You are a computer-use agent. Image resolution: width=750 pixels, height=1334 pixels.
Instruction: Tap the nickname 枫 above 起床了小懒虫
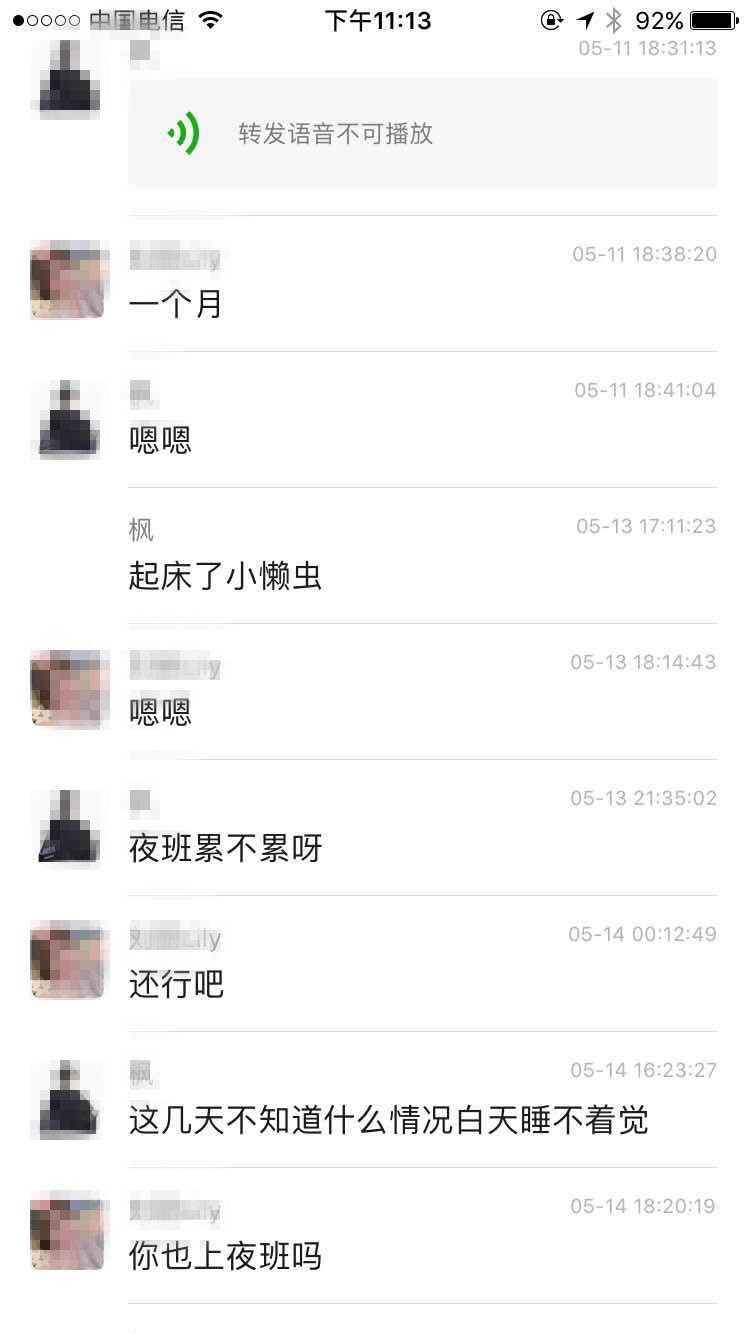coord(141,528)
